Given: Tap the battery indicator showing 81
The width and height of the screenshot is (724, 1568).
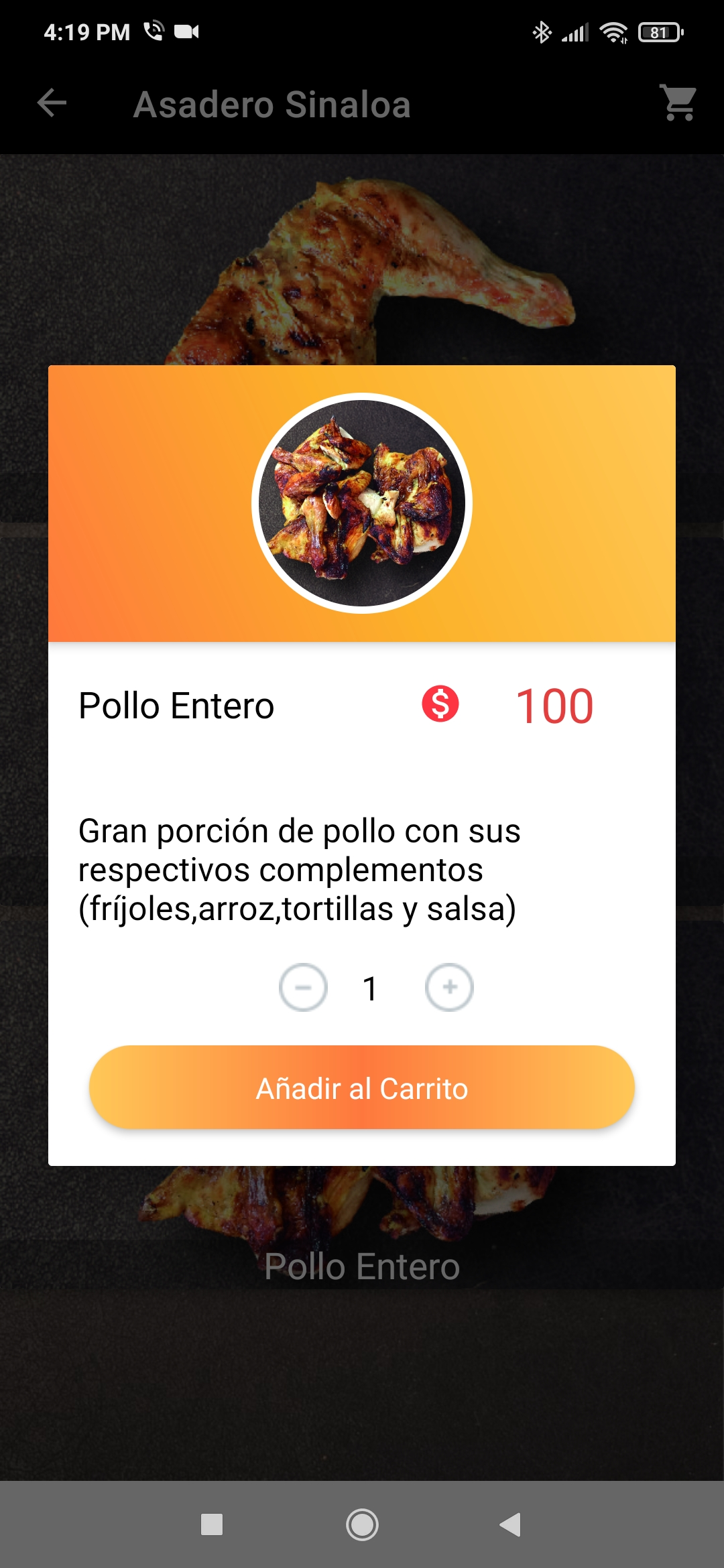Looking at the screenshot, I should coord(660,31).
